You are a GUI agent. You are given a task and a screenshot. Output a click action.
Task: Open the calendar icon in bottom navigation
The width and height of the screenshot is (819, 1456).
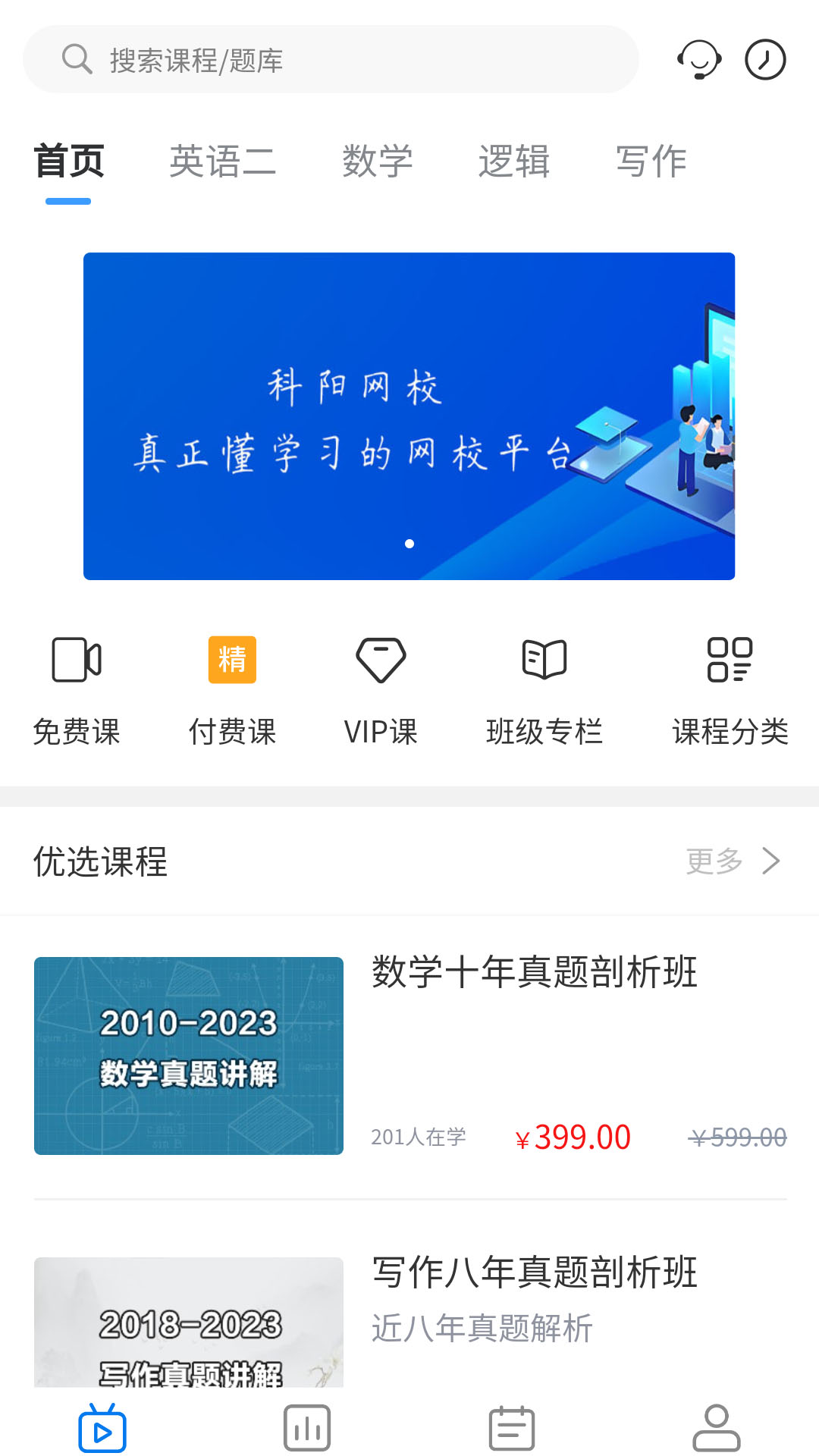(511, 1427)
